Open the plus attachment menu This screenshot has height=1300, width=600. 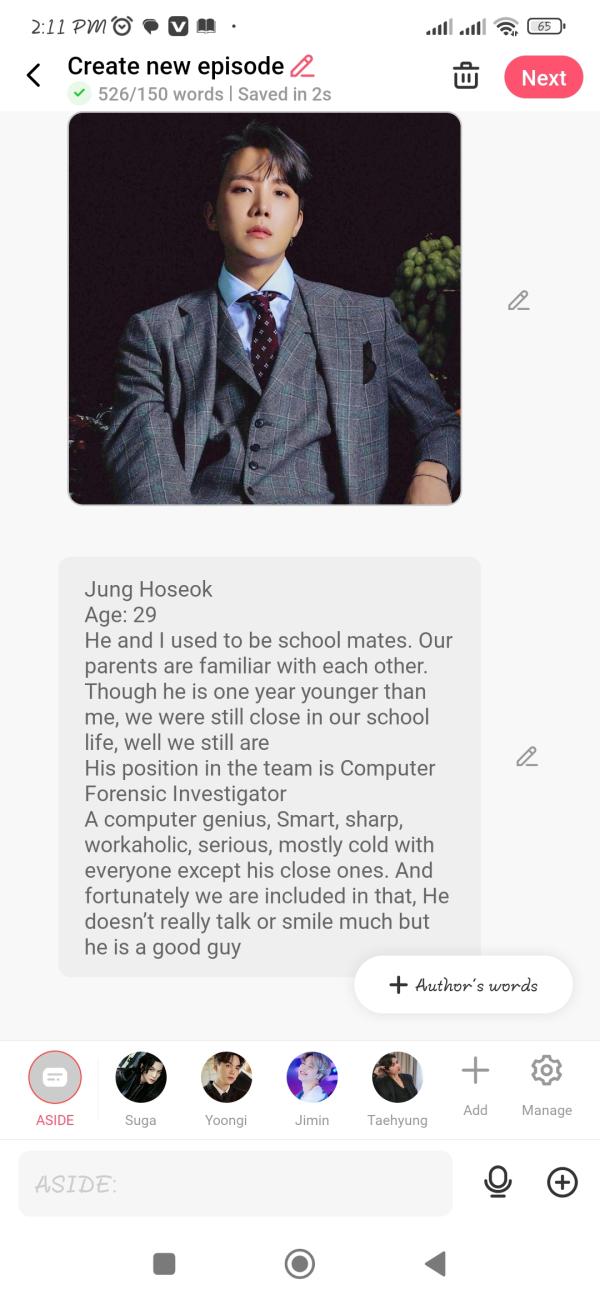pyautogui.click(x=562, y=1183)
